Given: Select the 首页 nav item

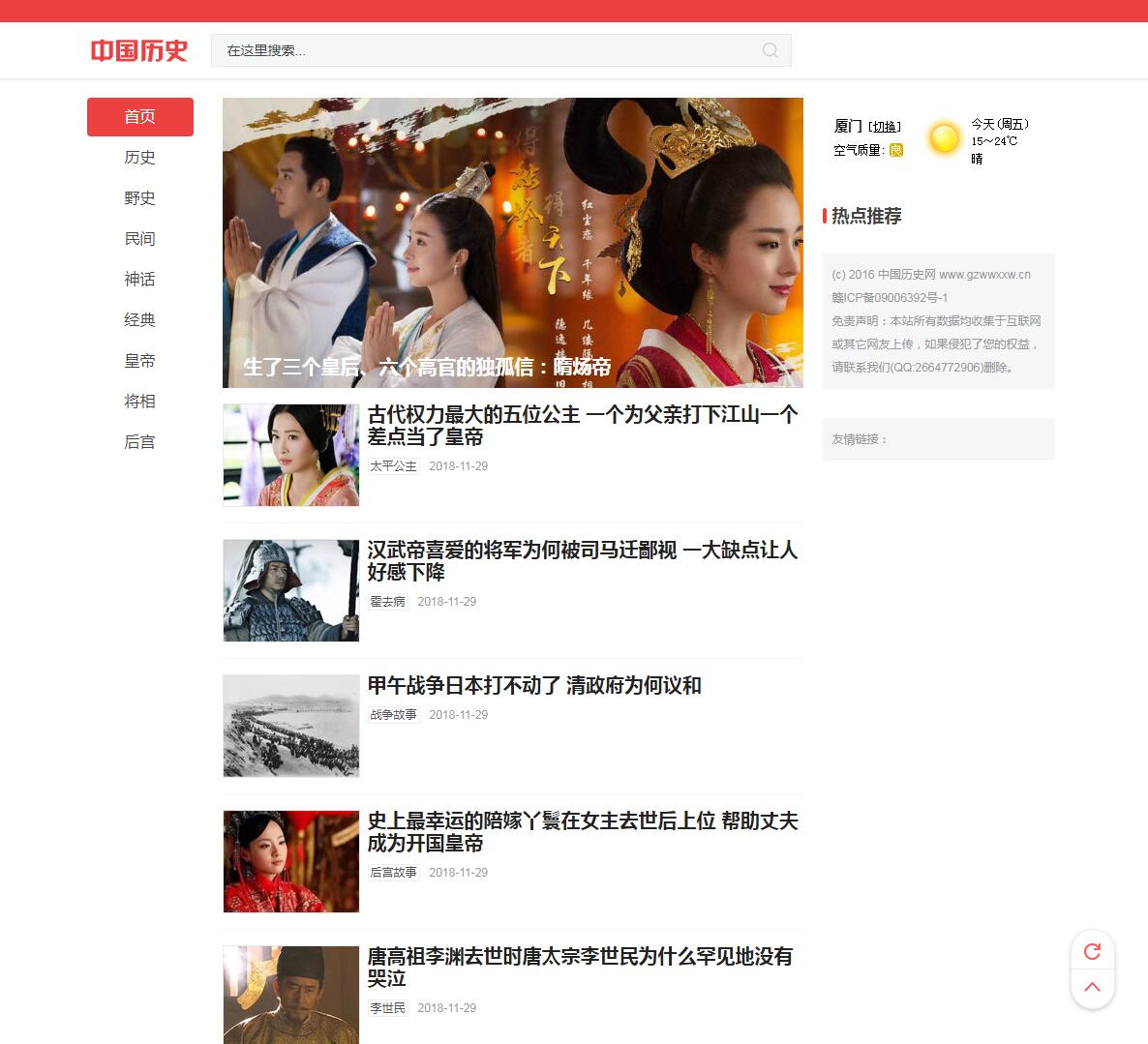Looking at the screenshot, I should coord(139,117).
